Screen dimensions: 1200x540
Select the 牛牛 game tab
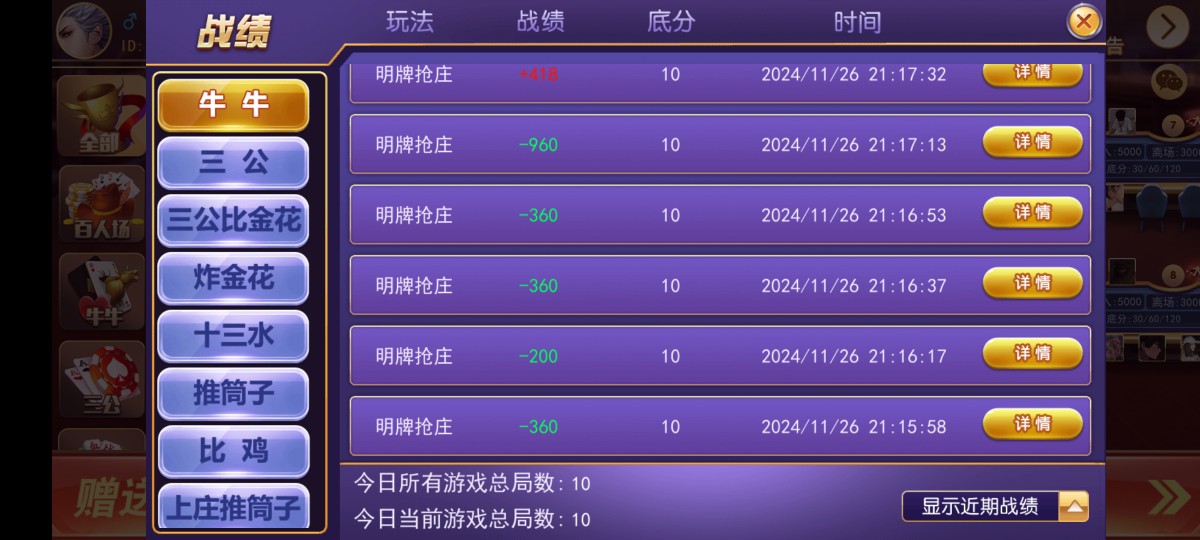tap(233, 105)
